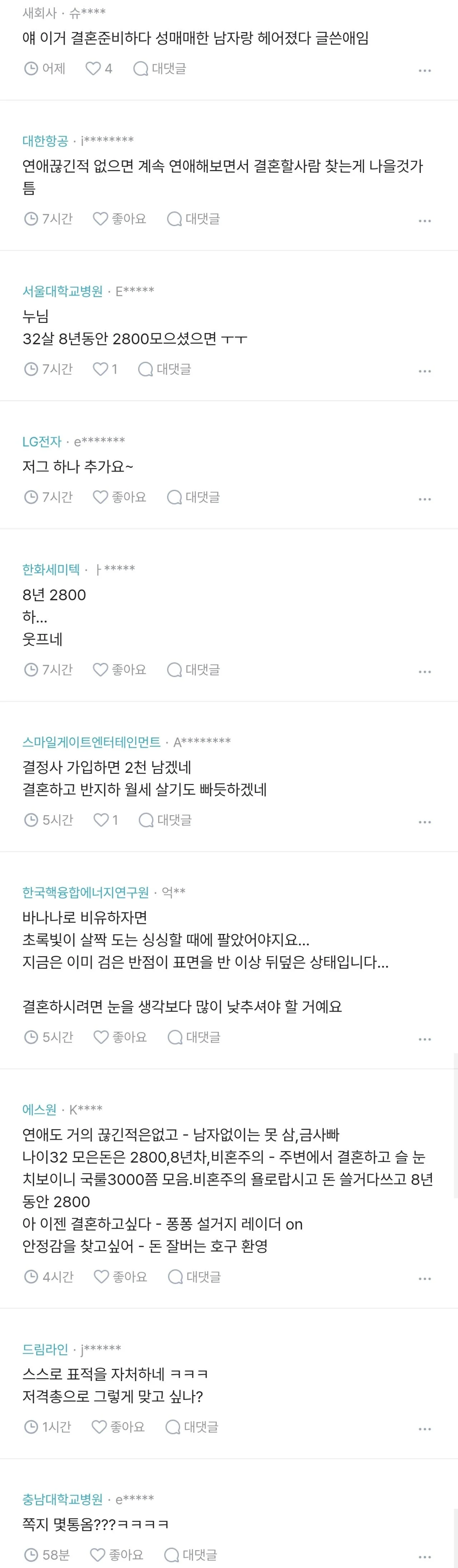Open the 한국핵융합에너지연구원 company link

click(x=85, y=892)
